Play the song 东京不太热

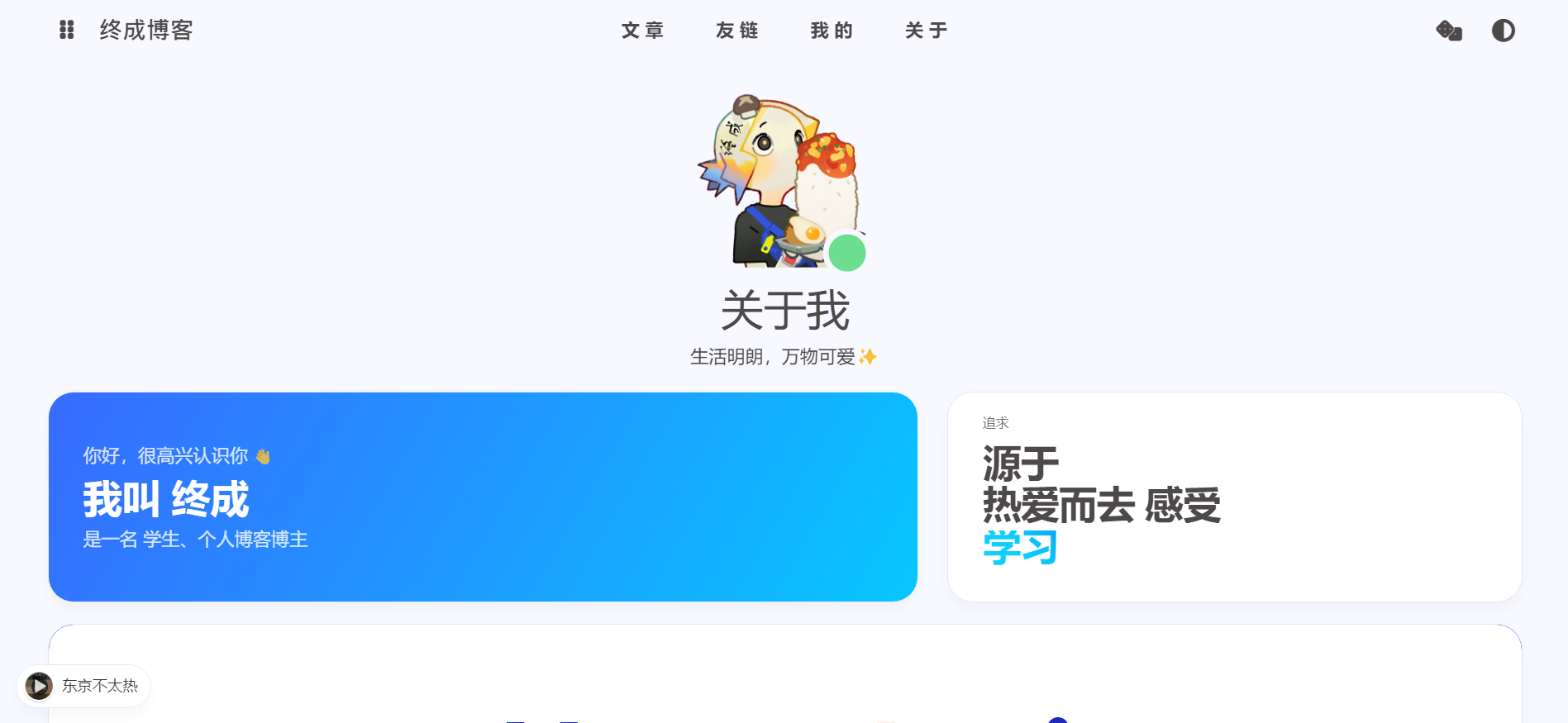[39, 686]
